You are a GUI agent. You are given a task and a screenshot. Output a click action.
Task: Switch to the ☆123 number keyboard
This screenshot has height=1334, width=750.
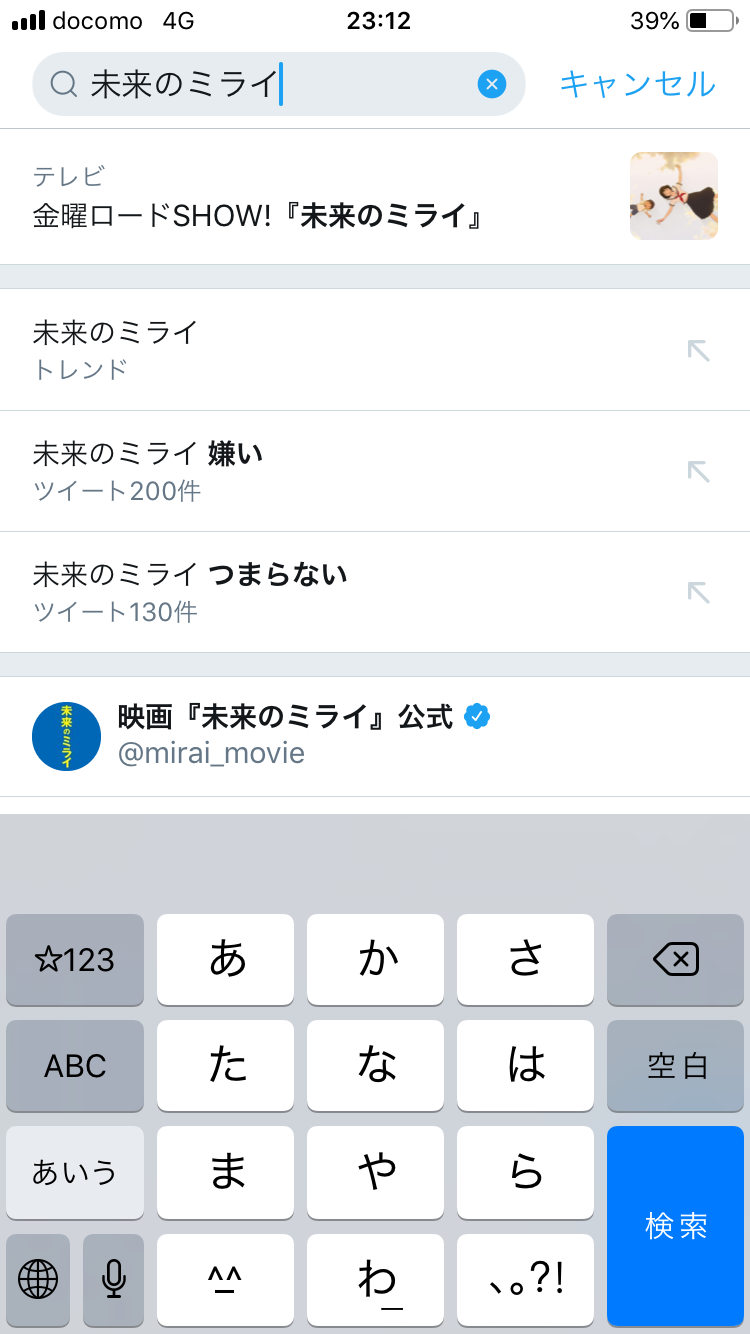click(x=75, y=960)
